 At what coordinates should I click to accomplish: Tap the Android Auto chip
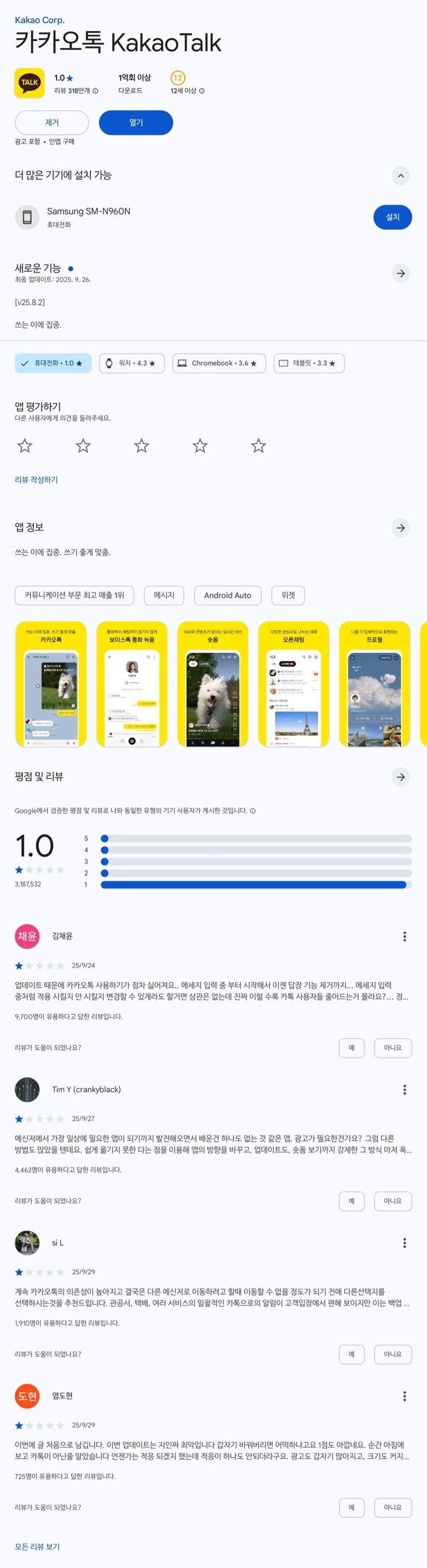pyautogui.click(x=227, y=595)
